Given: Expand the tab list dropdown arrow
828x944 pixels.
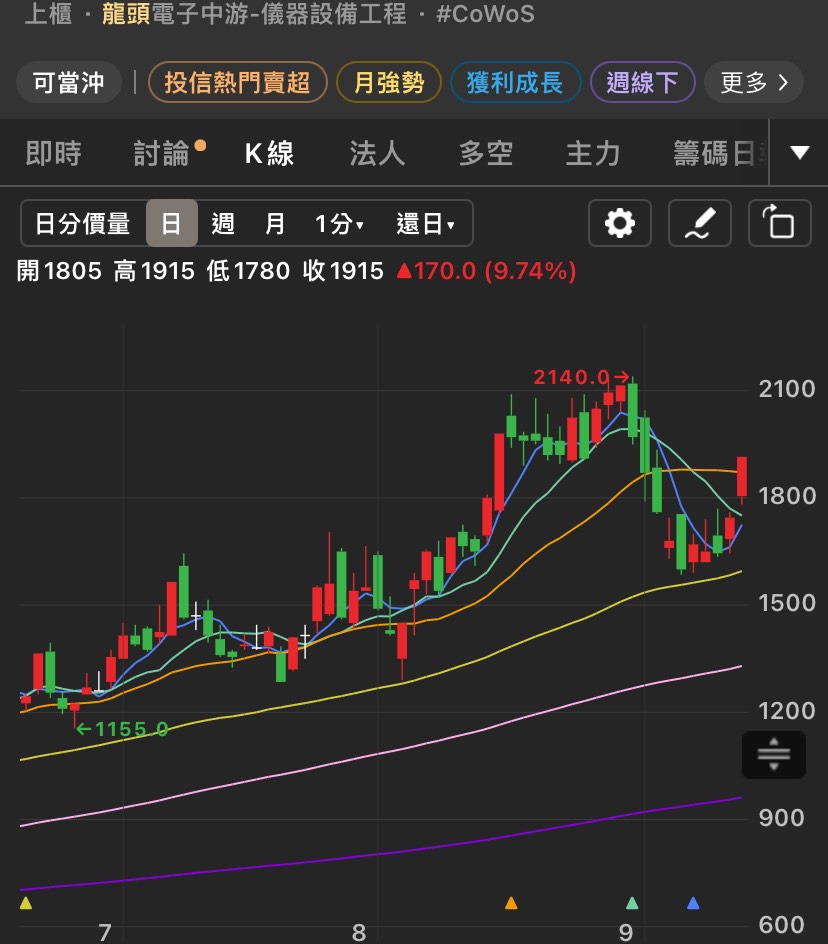Looking at the screenshot, I should click(799, 152).
